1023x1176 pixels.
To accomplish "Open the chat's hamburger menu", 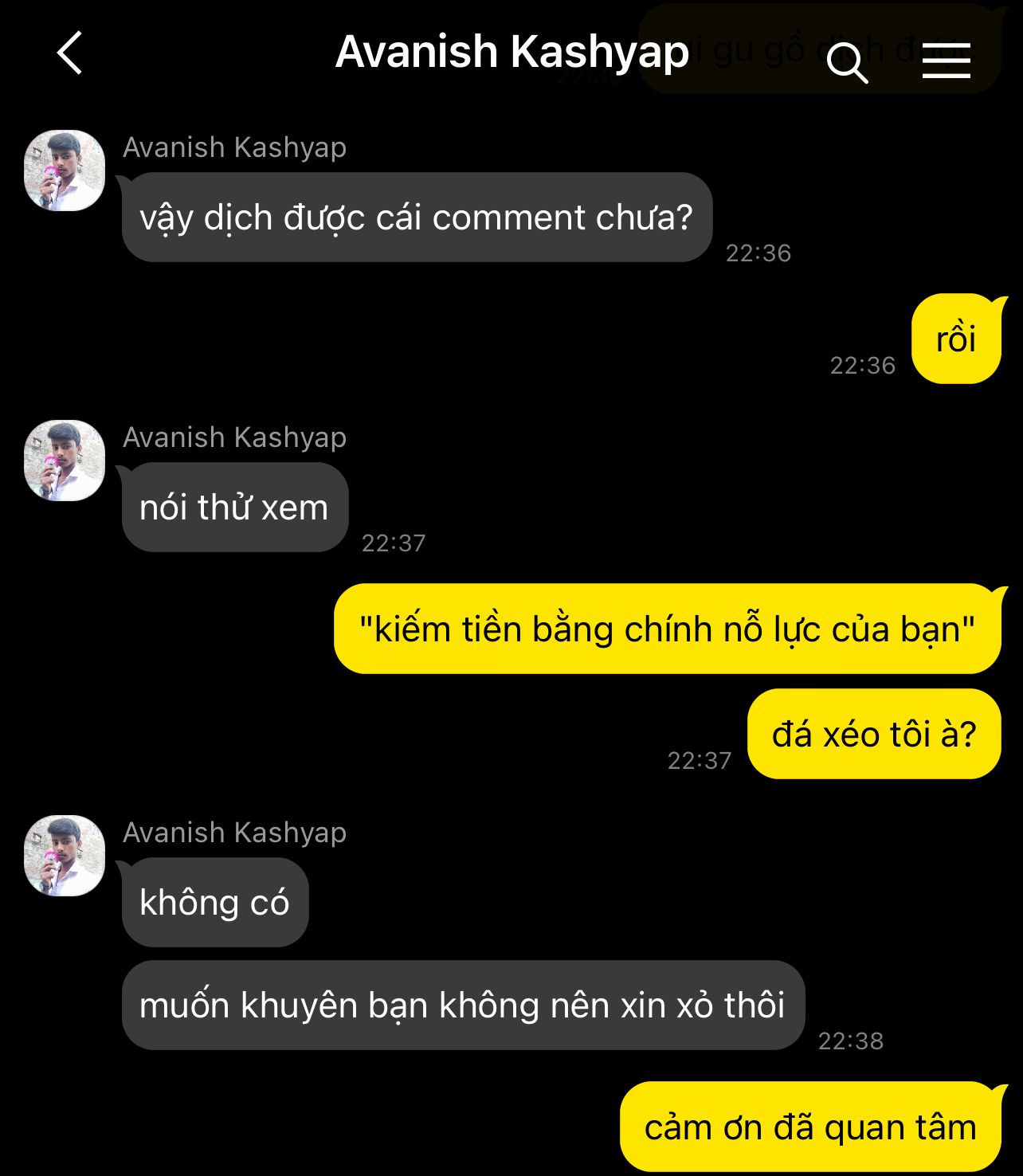I will (946, 61).
